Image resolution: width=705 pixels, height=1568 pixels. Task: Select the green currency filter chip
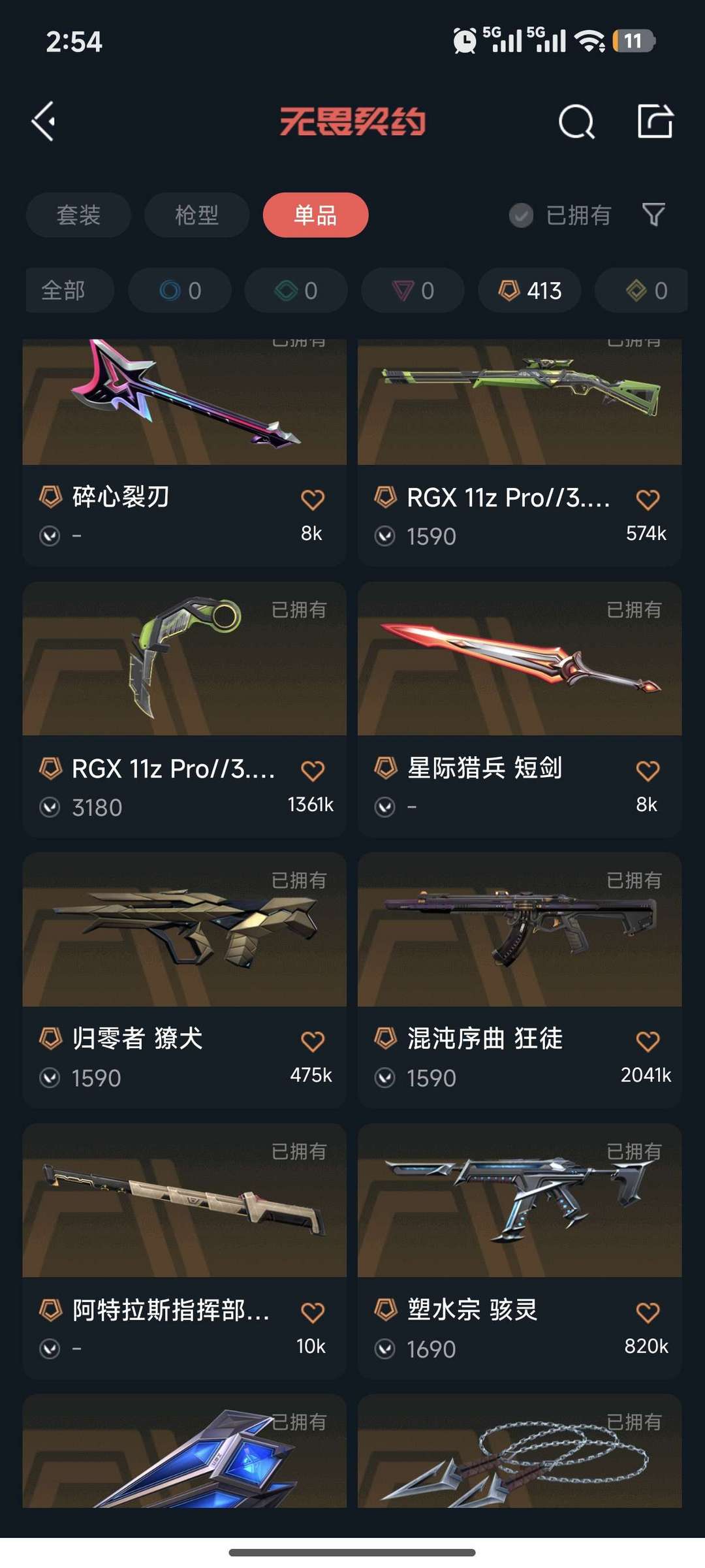tap(295, 291)
